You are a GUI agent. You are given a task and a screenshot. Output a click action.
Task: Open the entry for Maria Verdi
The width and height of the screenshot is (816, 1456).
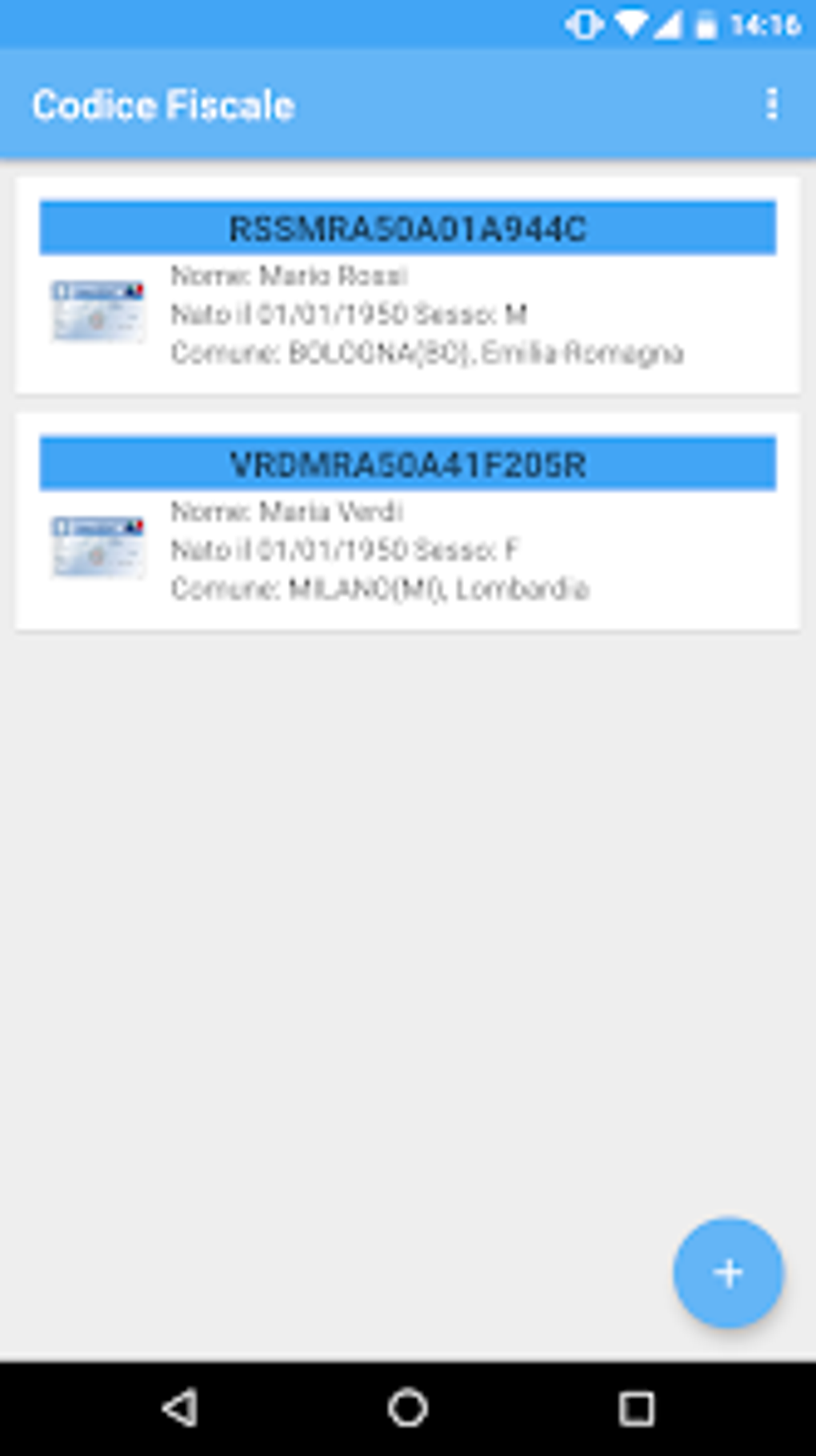pos(407,520)
